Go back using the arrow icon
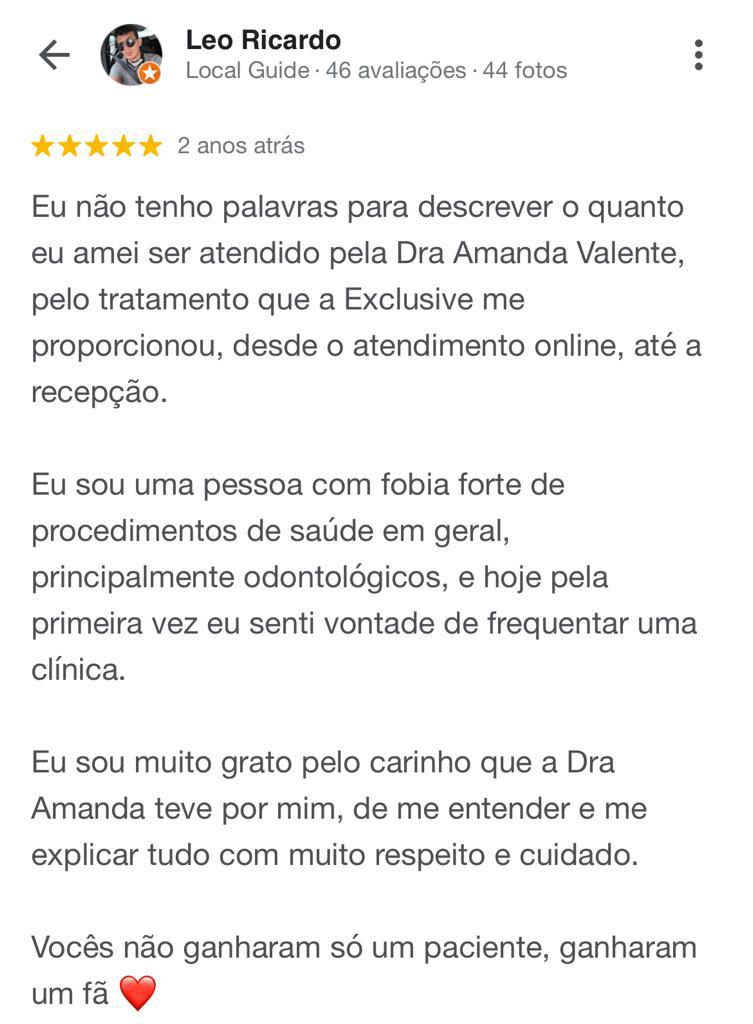 point(54,55)
